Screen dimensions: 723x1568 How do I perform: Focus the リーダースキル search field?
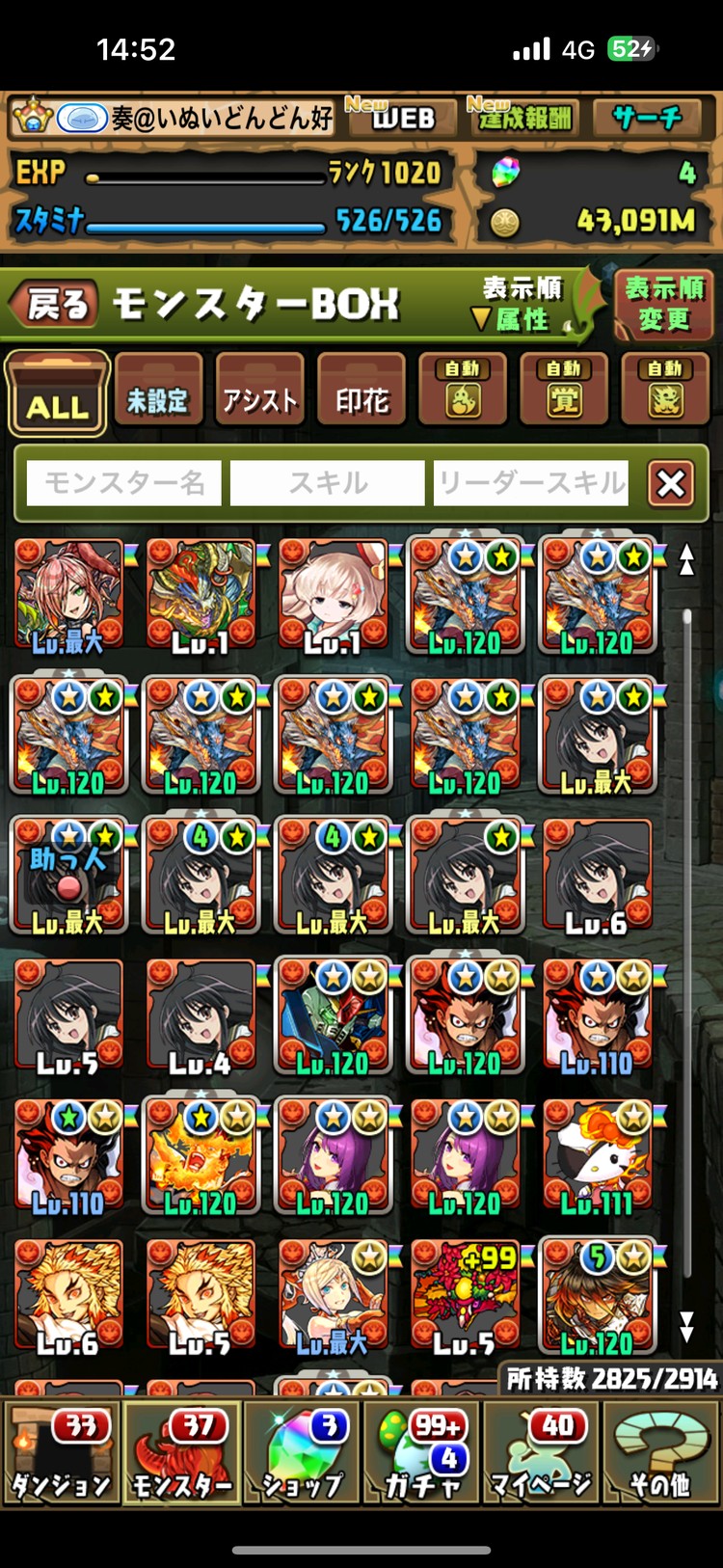click(531, 483)
